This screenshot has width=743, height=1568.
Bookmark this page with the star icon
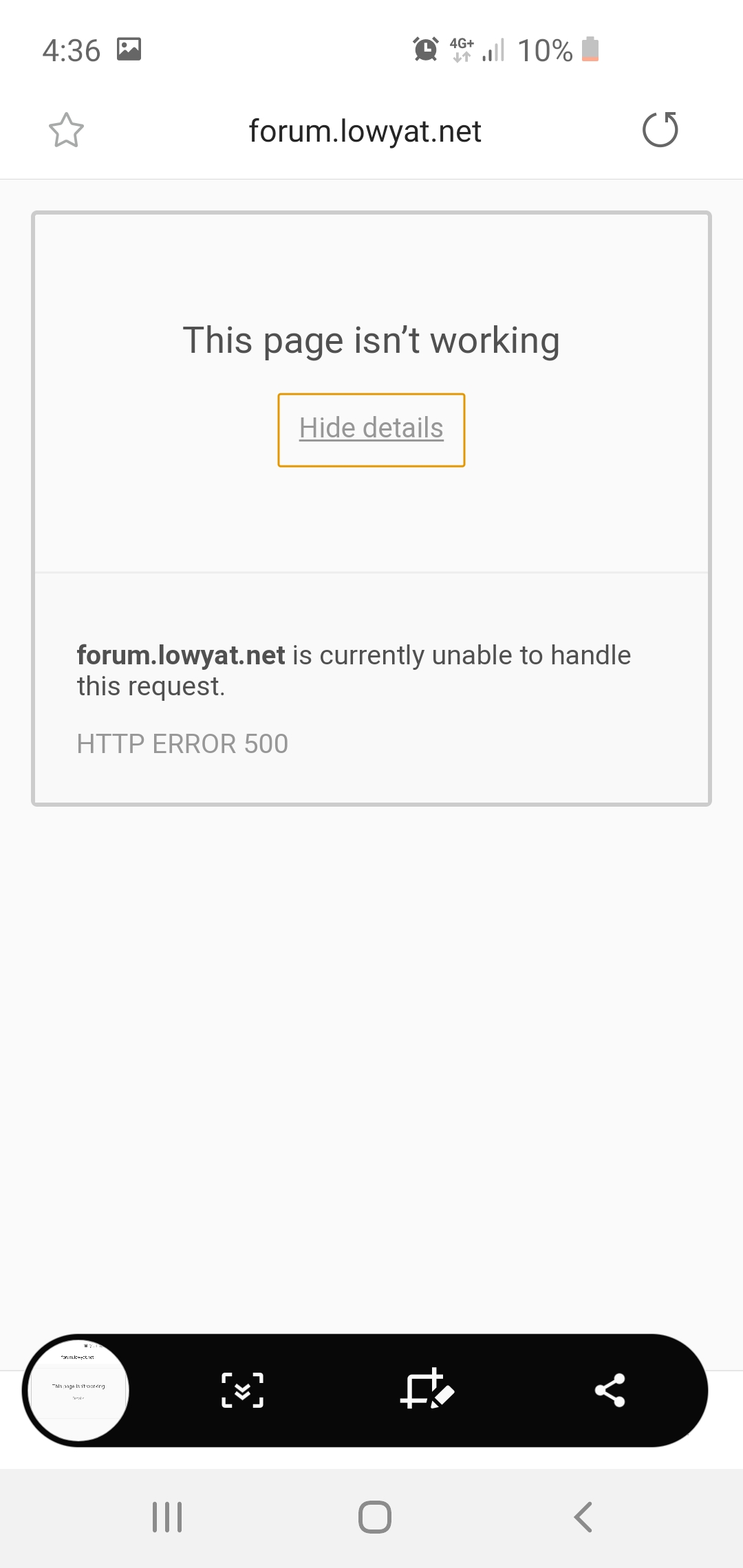pos(66,130)
